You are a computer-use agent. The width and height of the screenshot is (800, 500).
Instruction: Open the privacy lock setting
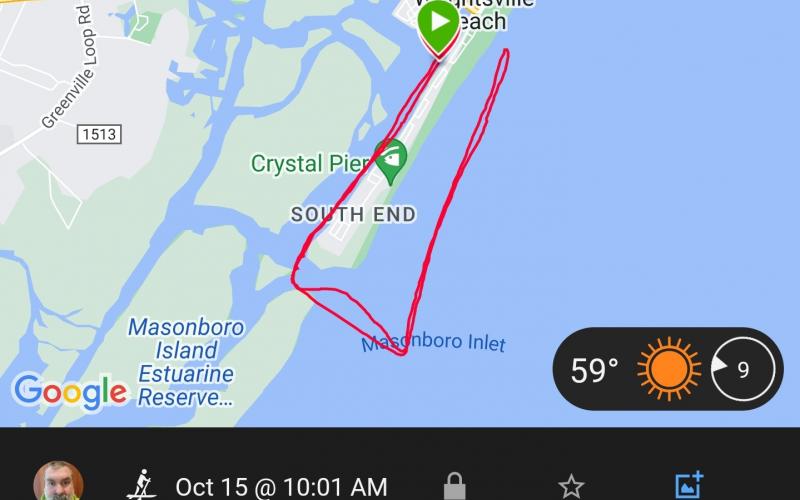click(x=454, y=487)
